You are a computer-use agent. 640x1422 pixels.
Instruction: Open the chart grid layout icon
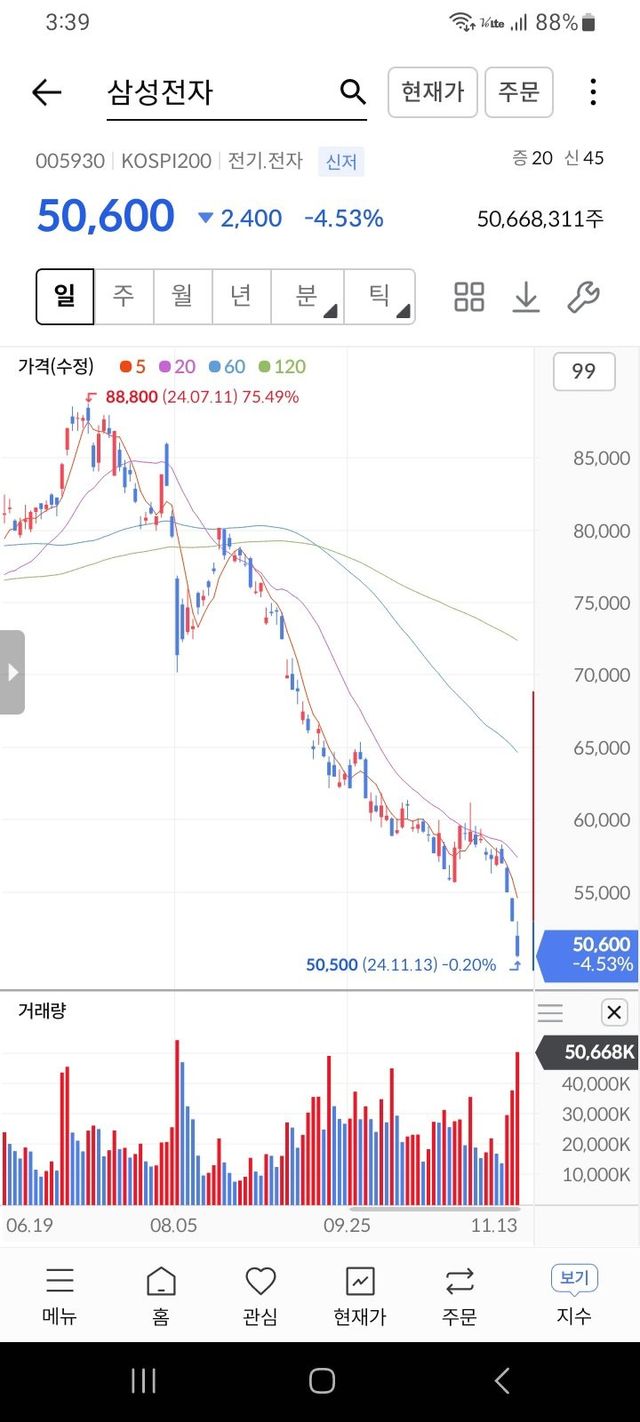[x=469, y=297]
